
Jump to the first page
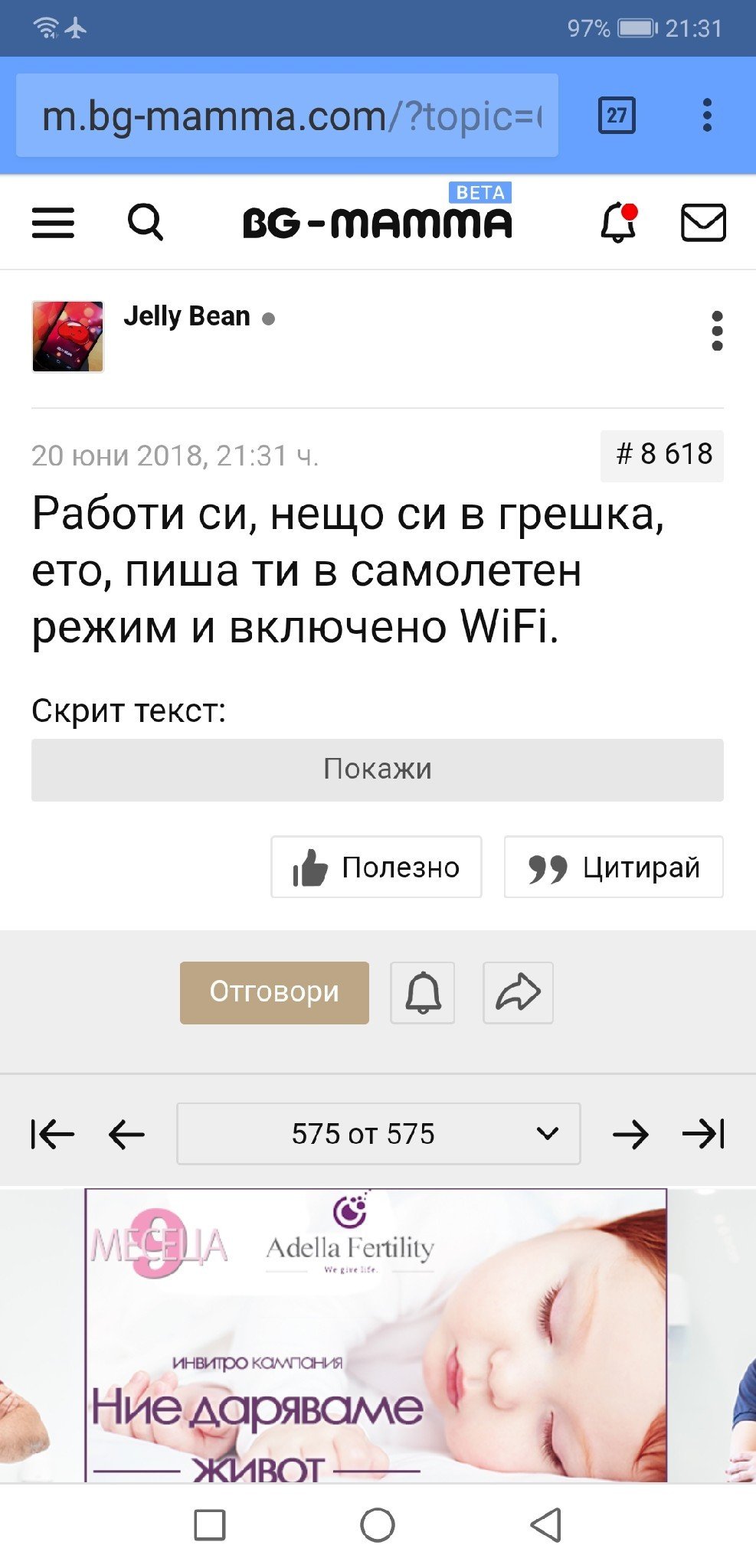(x=52, y=1134)
